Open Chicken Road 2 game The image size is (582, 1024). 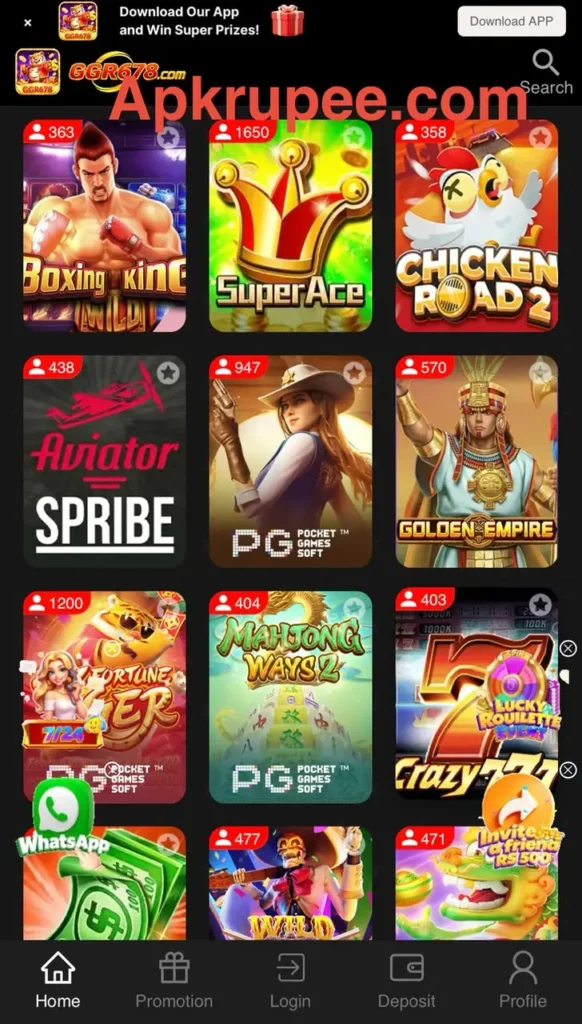[477, 226]
